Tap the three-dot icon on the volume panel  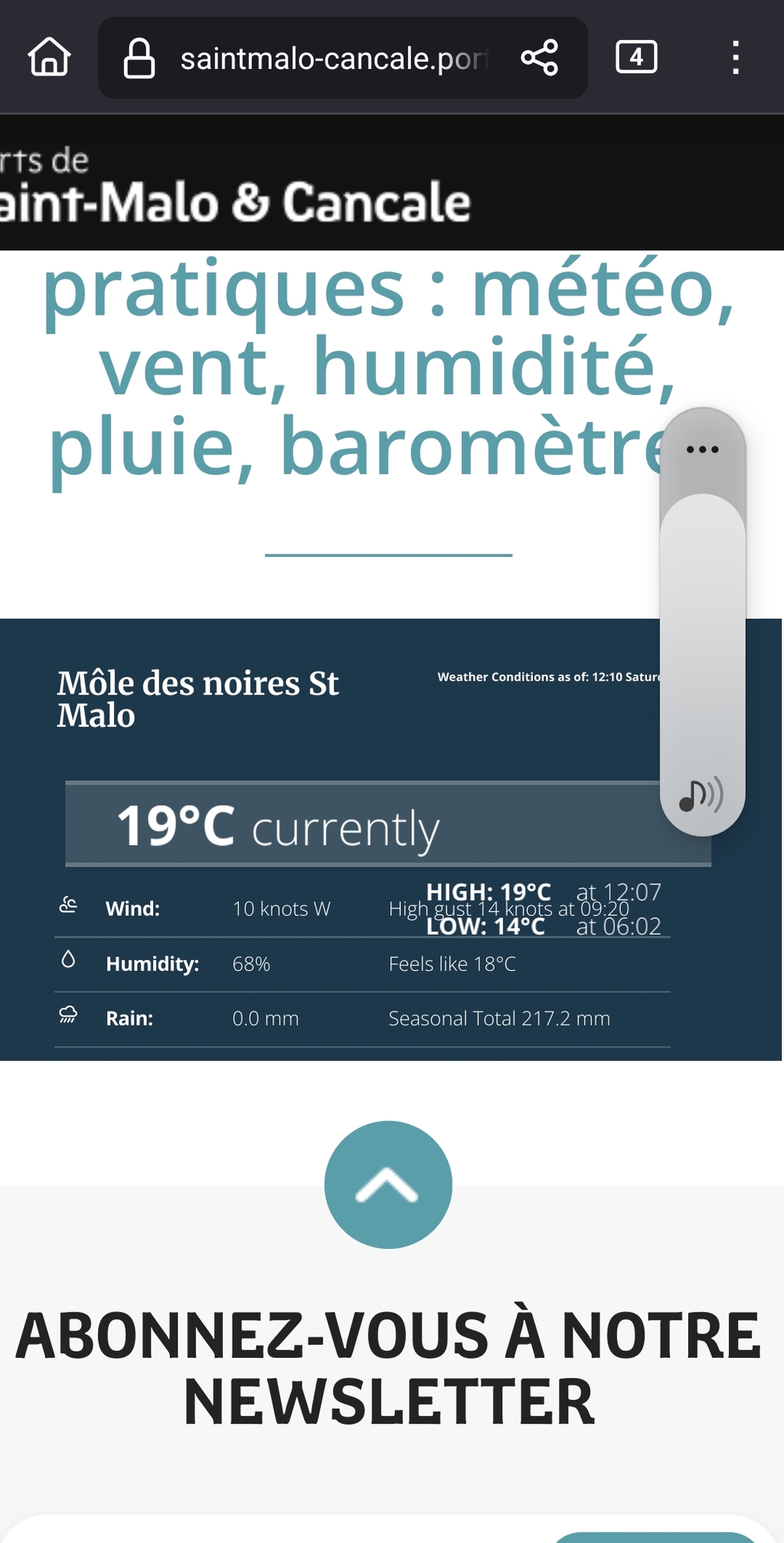click(702, 449)
